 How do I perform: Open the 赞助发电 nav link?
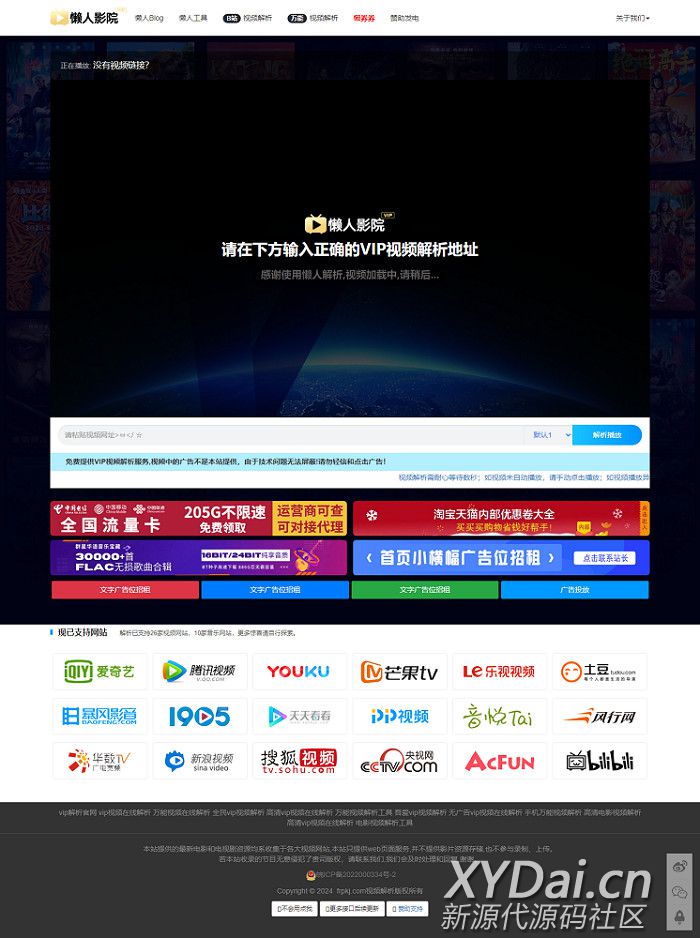404,18
